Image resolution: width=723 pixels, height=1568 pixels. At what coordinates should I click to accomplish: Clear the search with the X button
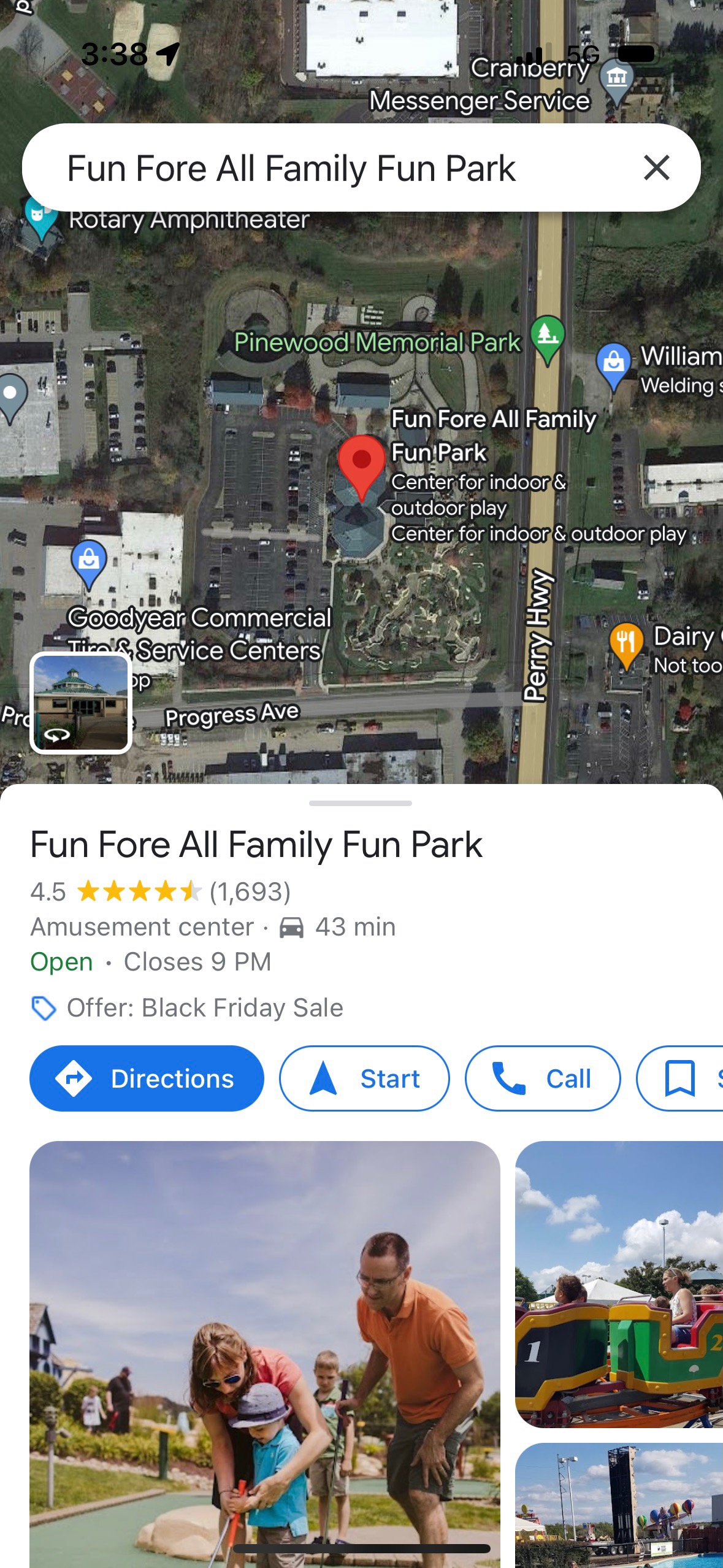pos(656,167)
